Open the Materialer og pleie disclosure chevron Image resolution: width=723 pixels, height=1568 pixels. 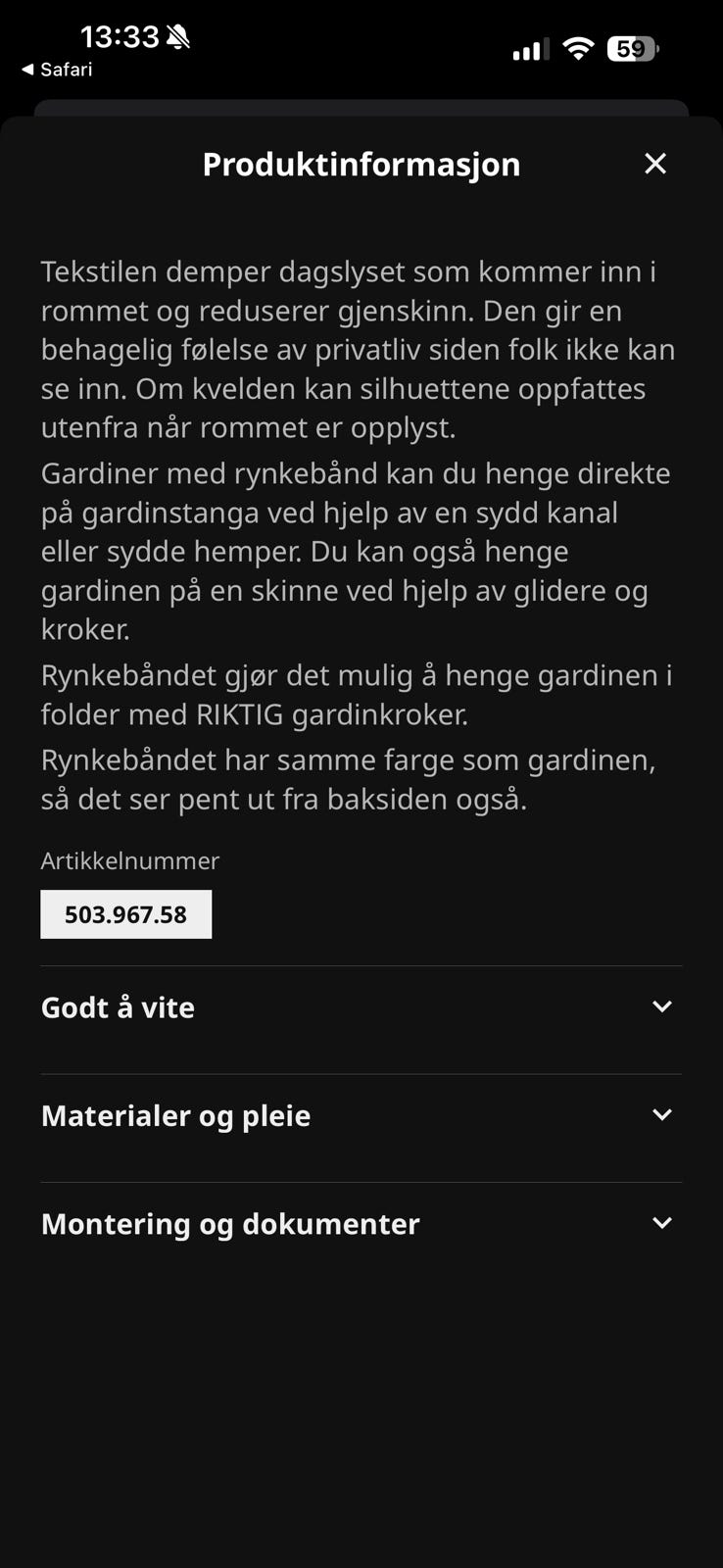(x=662, y=1114)
